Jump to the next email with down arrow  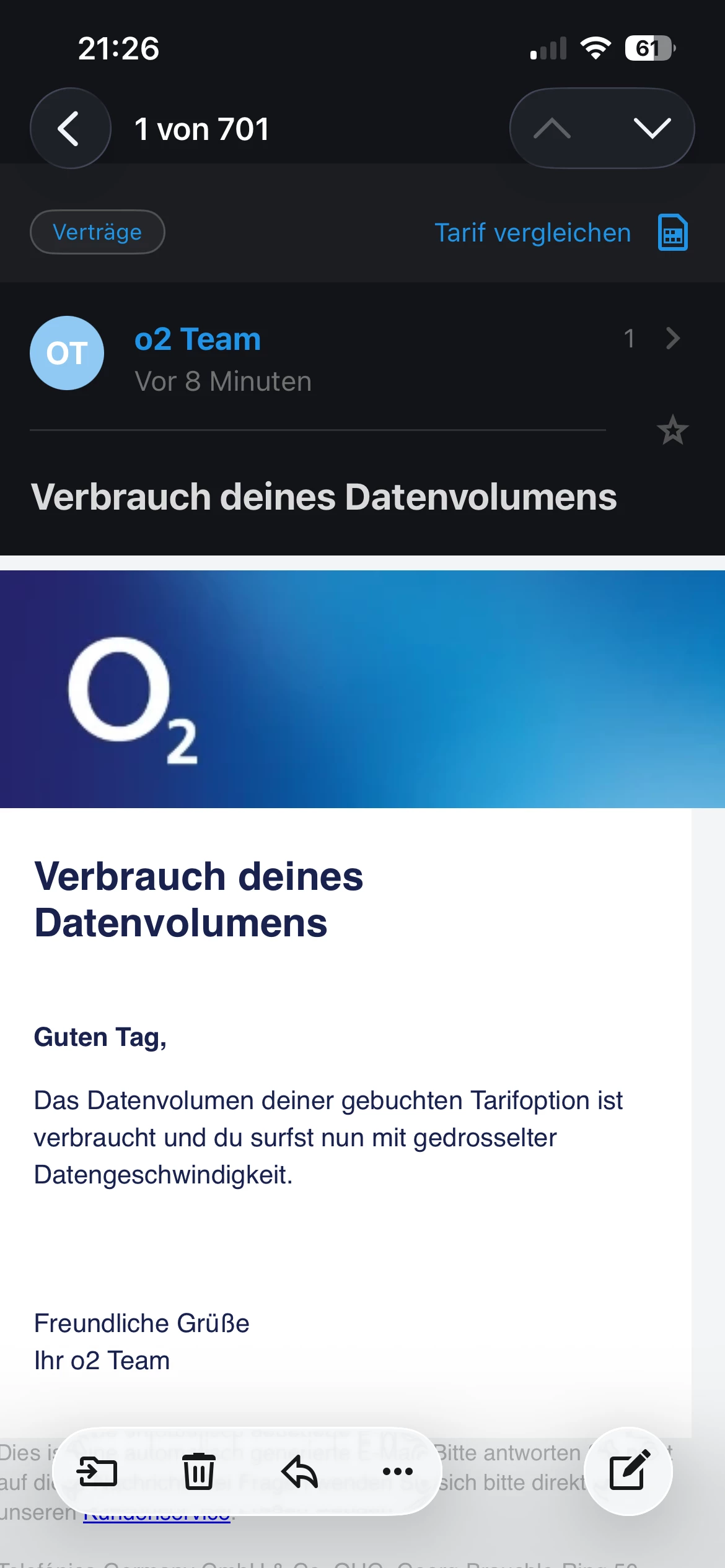tap(652, 128)
